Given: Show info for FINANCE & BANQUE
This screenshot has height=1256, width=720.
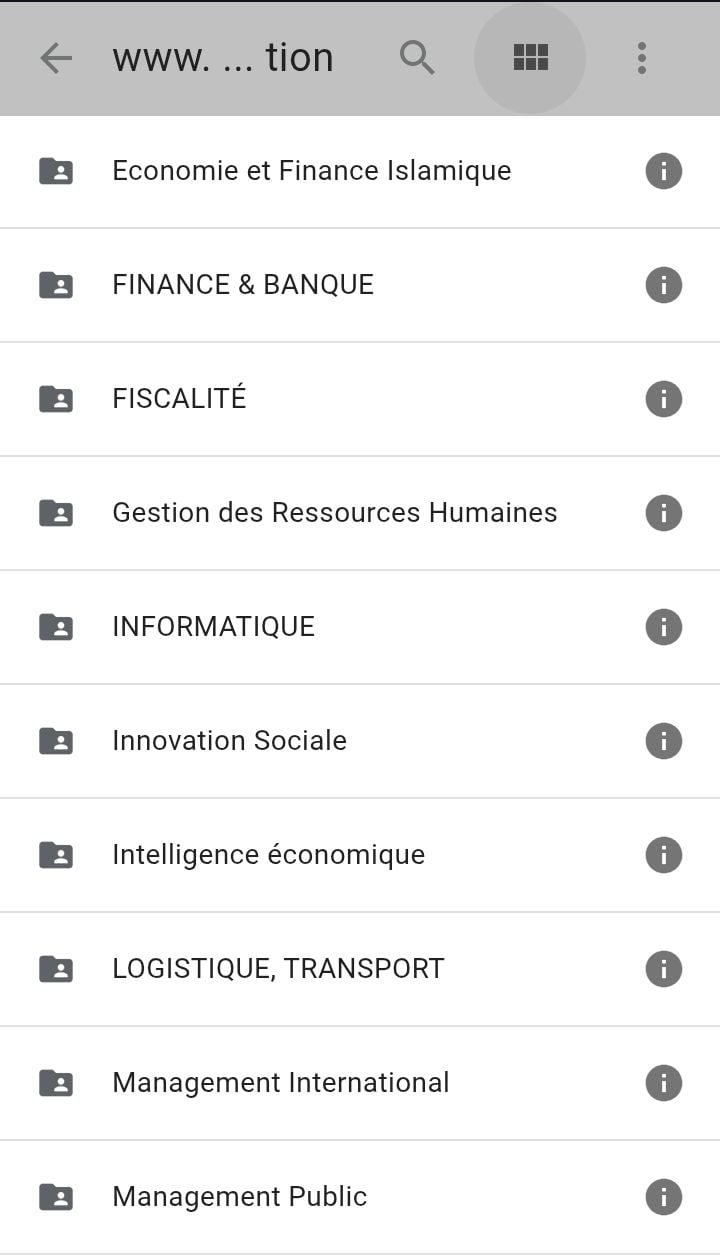Looking at the screenshot, I should (663, 285).
